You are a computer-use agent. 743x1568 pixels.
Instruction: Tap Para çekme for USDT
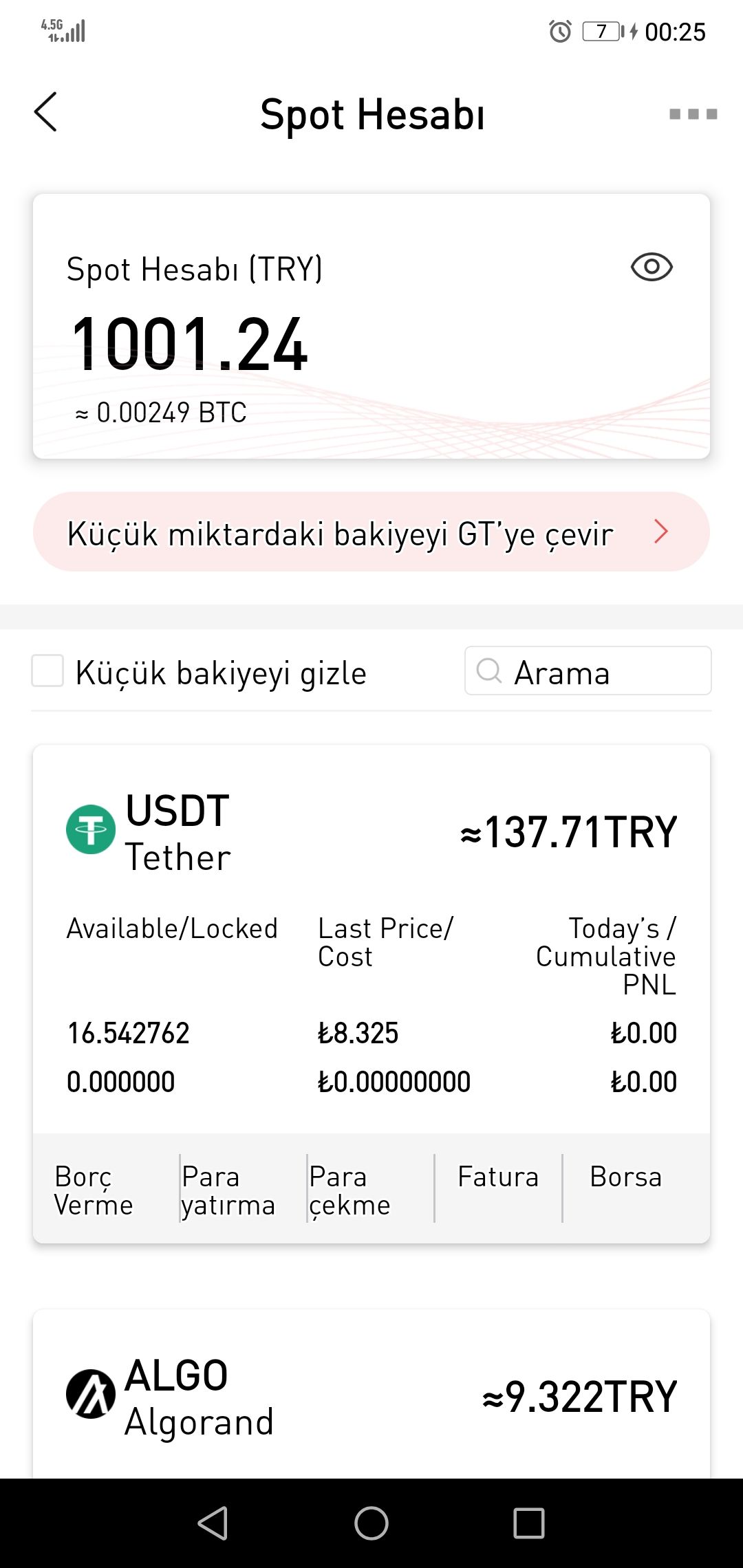point(351,1190)
